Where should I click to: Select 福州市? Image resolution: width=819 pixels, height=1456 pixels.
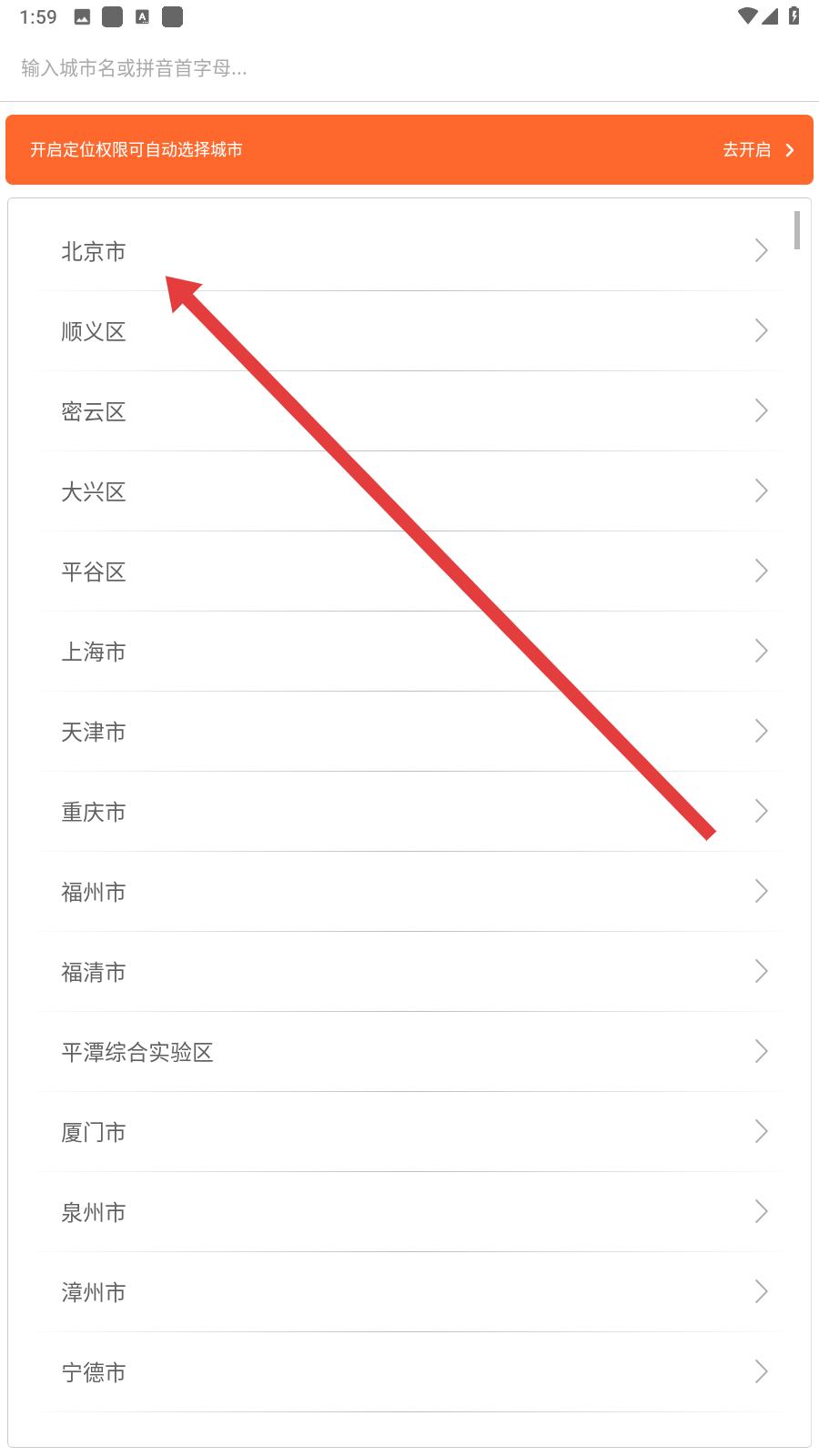click(x=409, y=892)
